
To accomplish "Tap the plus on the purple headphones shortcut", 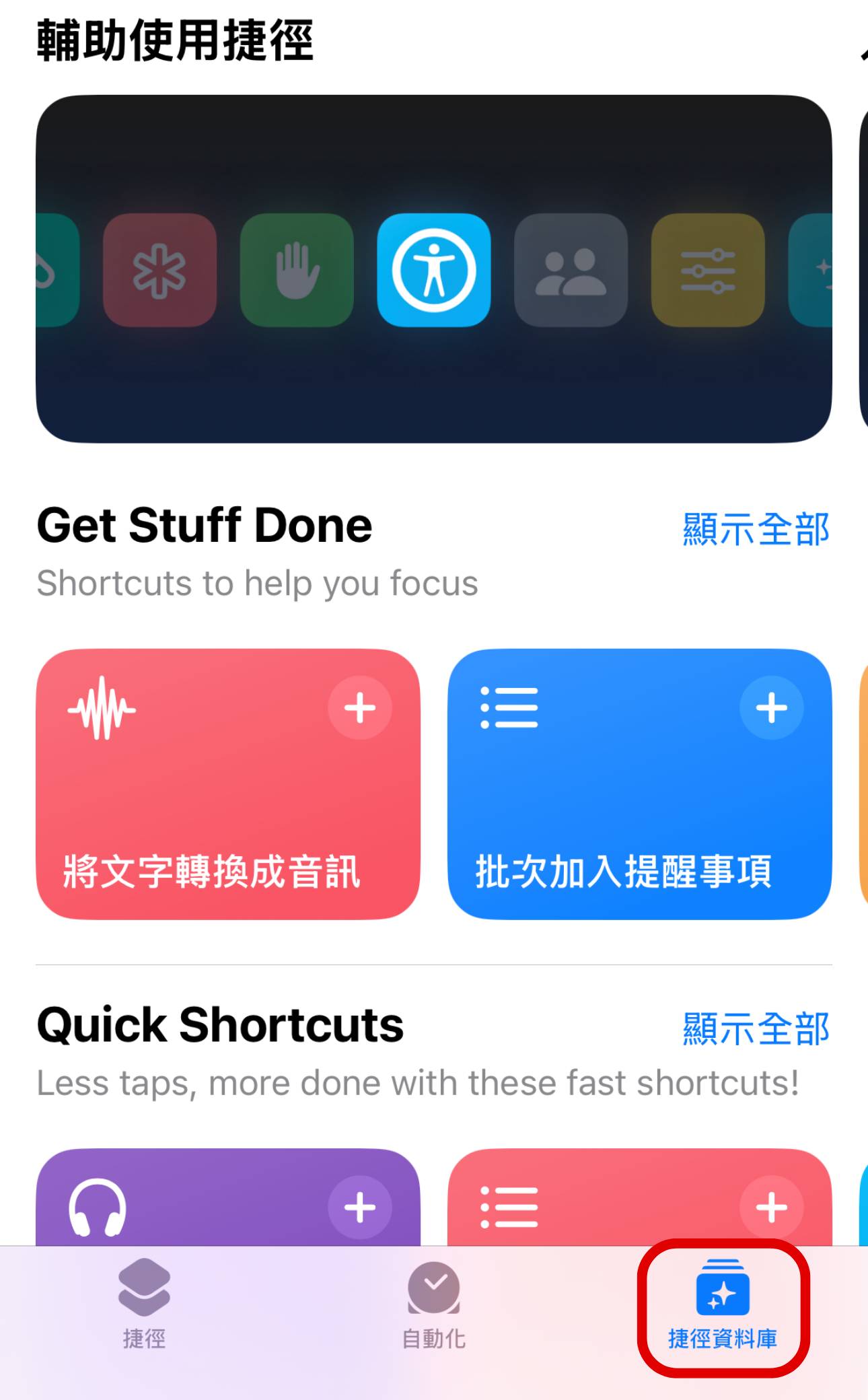I will click(360, 1207).
